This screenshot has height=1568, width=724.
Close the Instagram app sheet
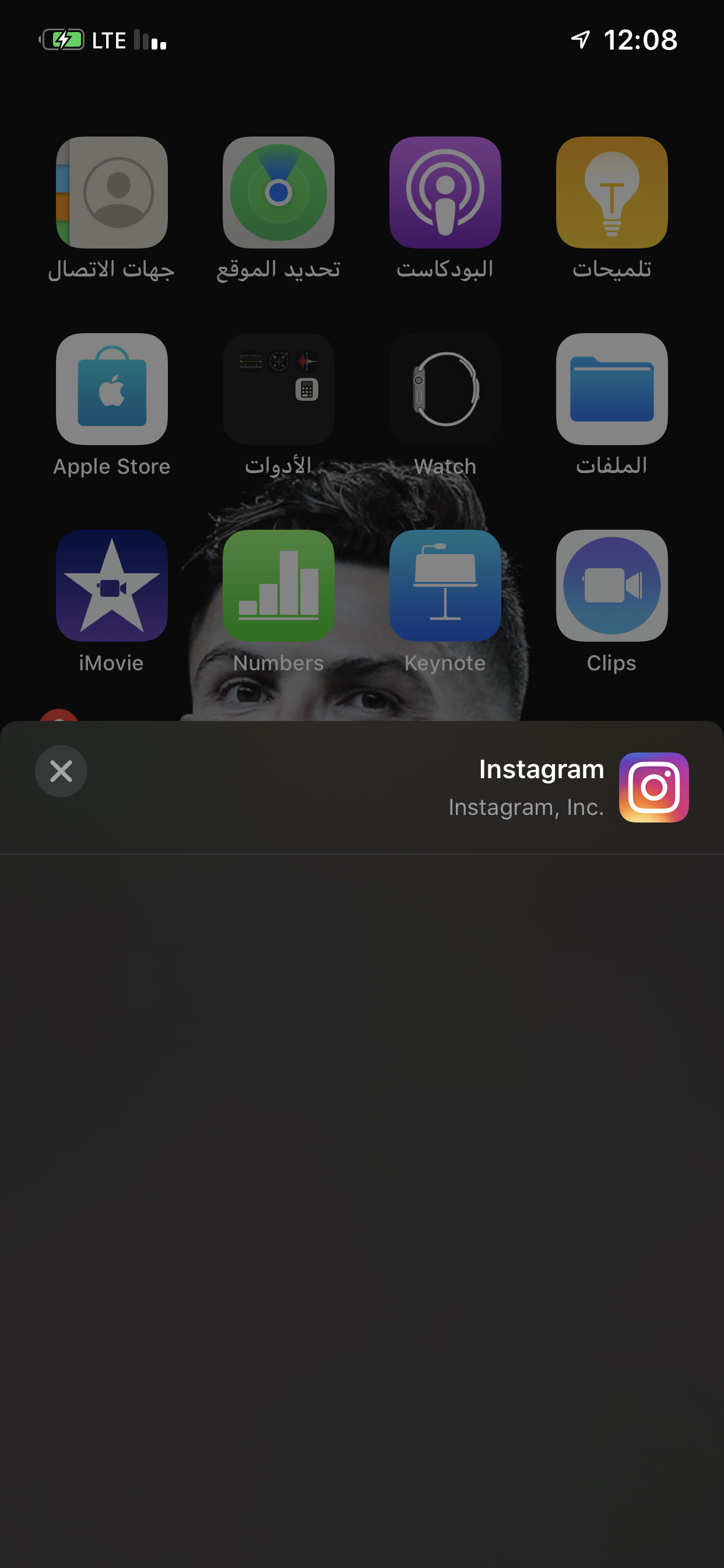click(x=61, y=771)
